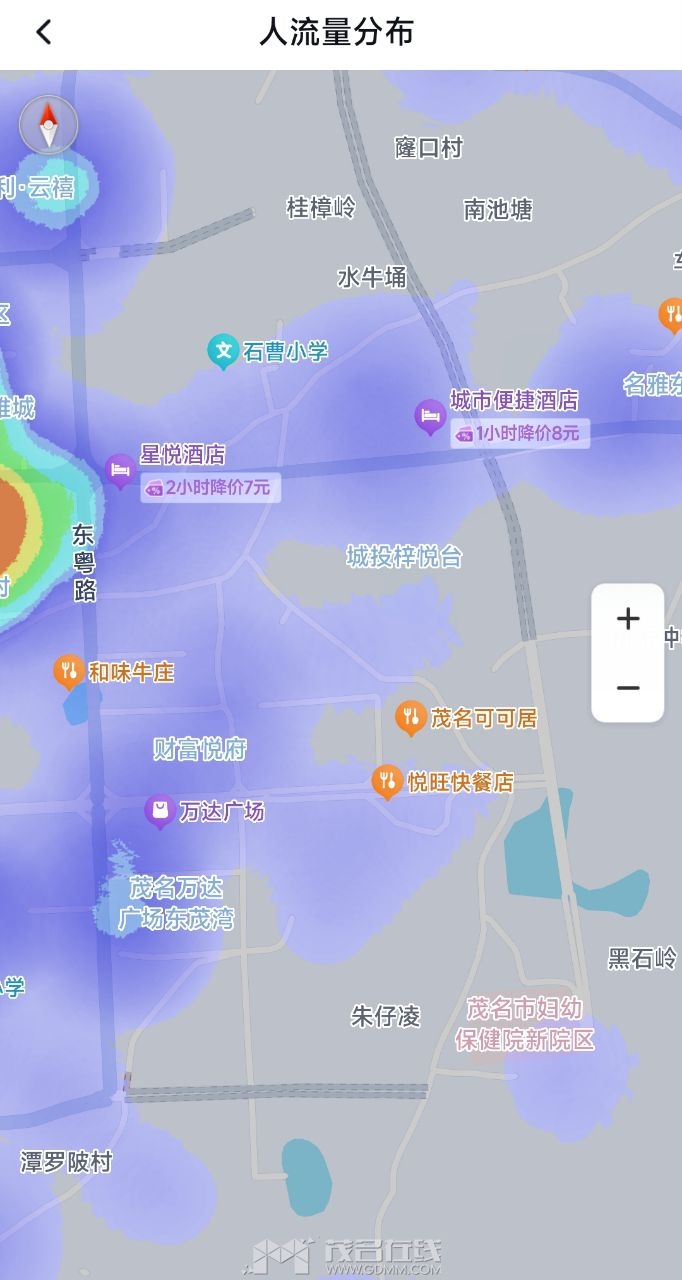682x1280 pixels.
Task: Zoom in on the map
Action: [628, 619]
